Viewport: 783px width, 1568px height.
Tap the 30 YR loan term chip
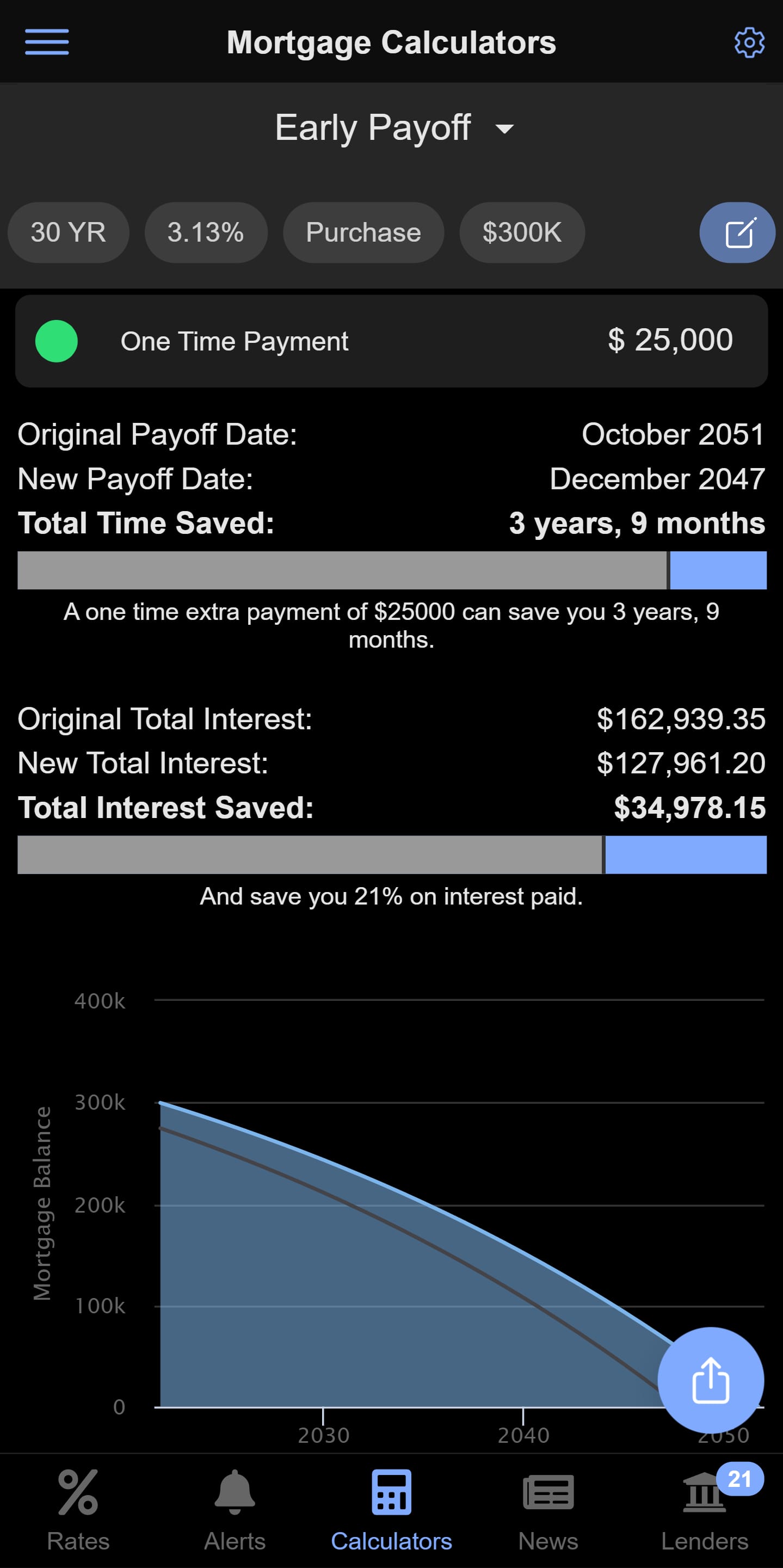(x=68, y=232)
